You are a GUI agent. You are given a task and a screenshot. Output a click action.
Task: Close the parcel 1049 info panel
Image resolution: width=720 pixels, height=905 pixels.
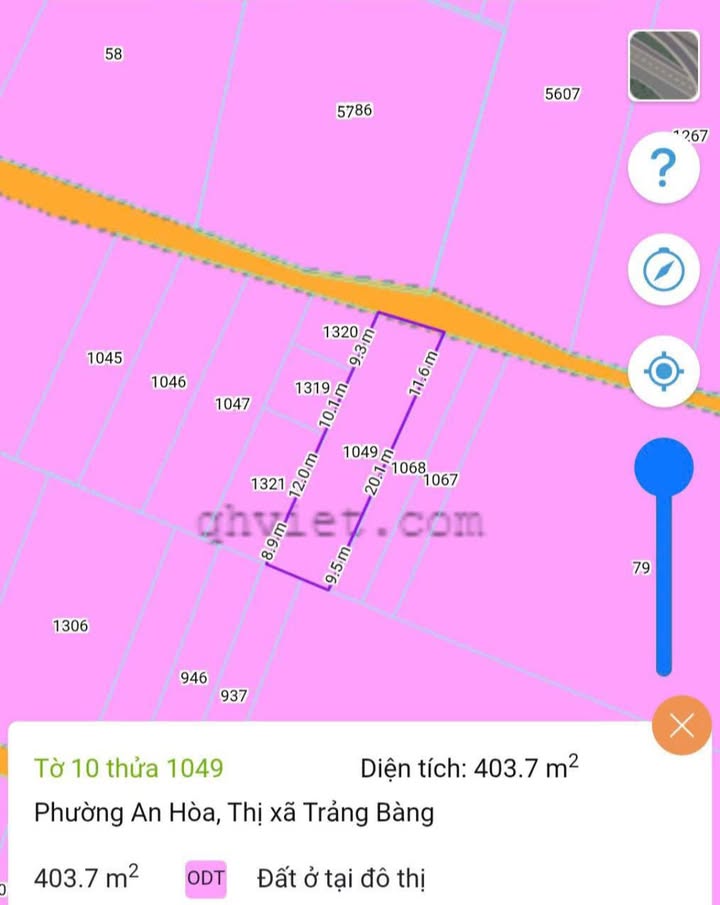pyautogui.click(x=681, y=724)
